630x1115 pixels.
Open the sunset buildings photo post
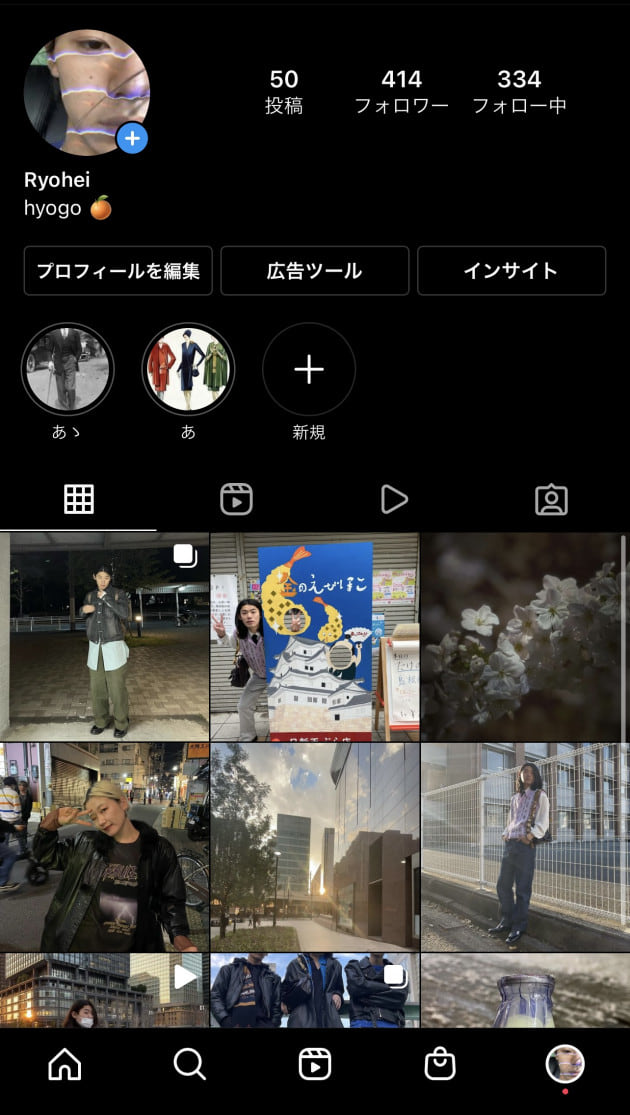point(314,846)
